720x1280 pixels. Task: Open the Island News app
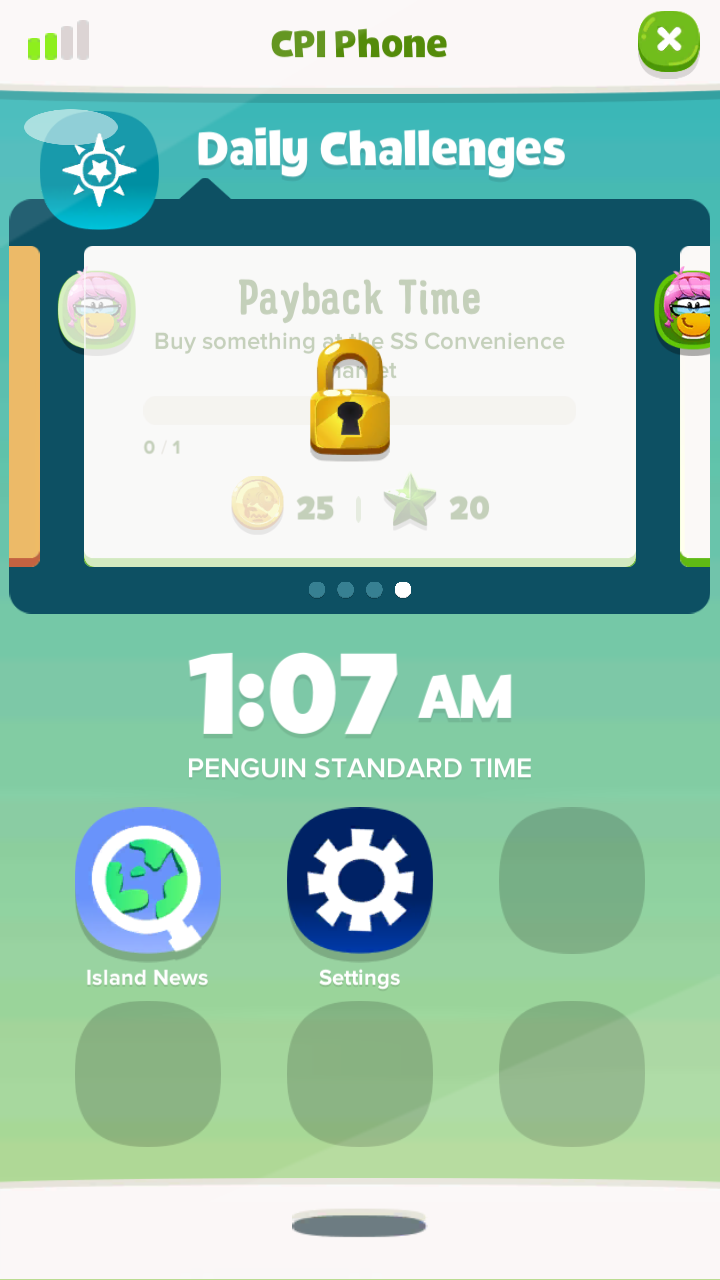pos(148,880)
